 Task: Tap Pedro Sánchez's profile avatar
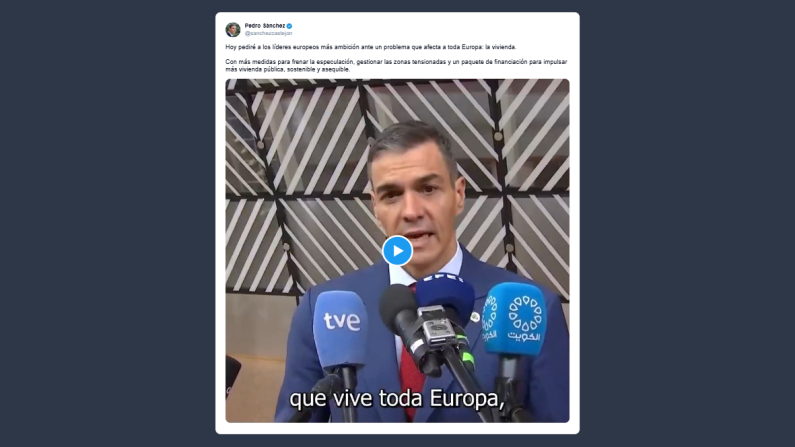[233, 29]
